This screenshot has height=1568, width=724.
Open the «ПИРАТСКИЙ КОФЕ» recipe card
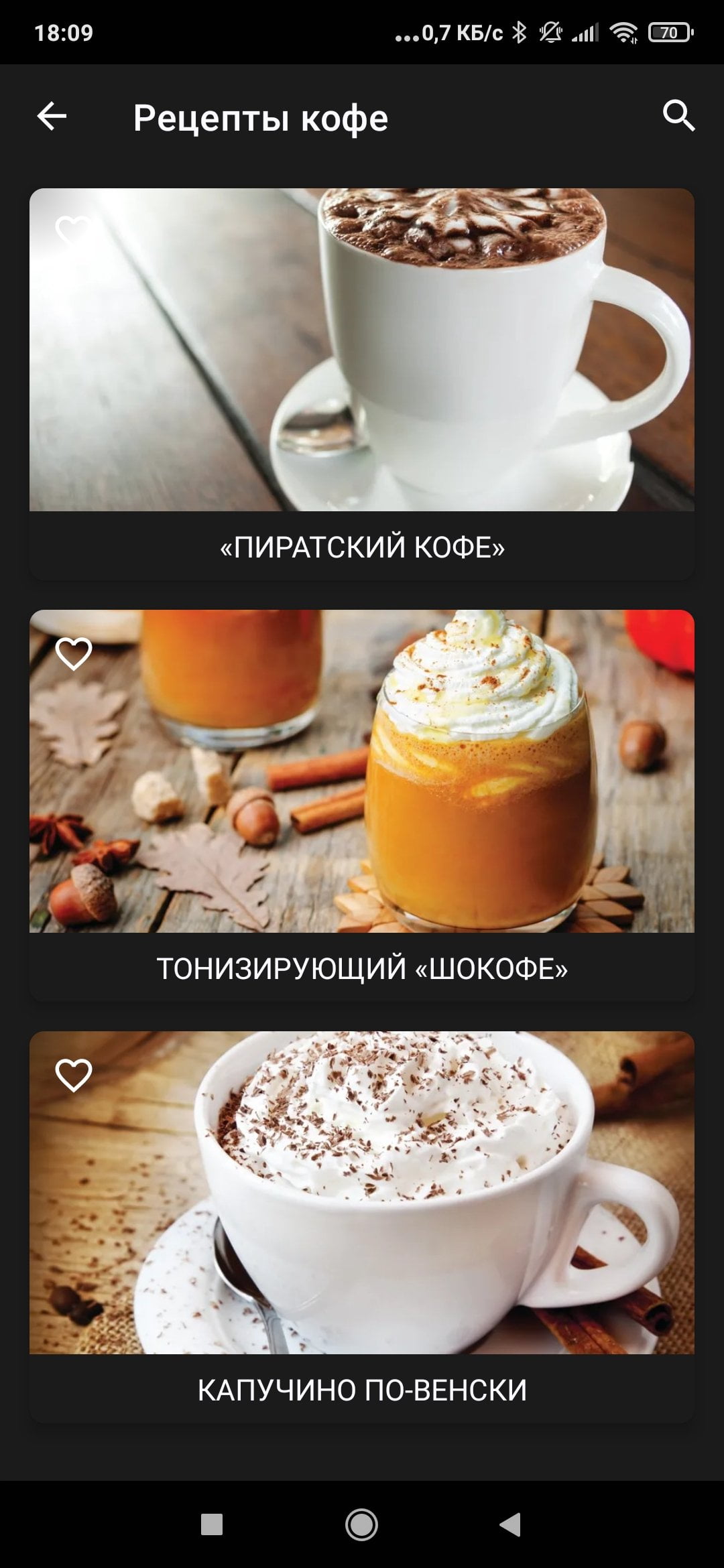(x=362, y=384)
